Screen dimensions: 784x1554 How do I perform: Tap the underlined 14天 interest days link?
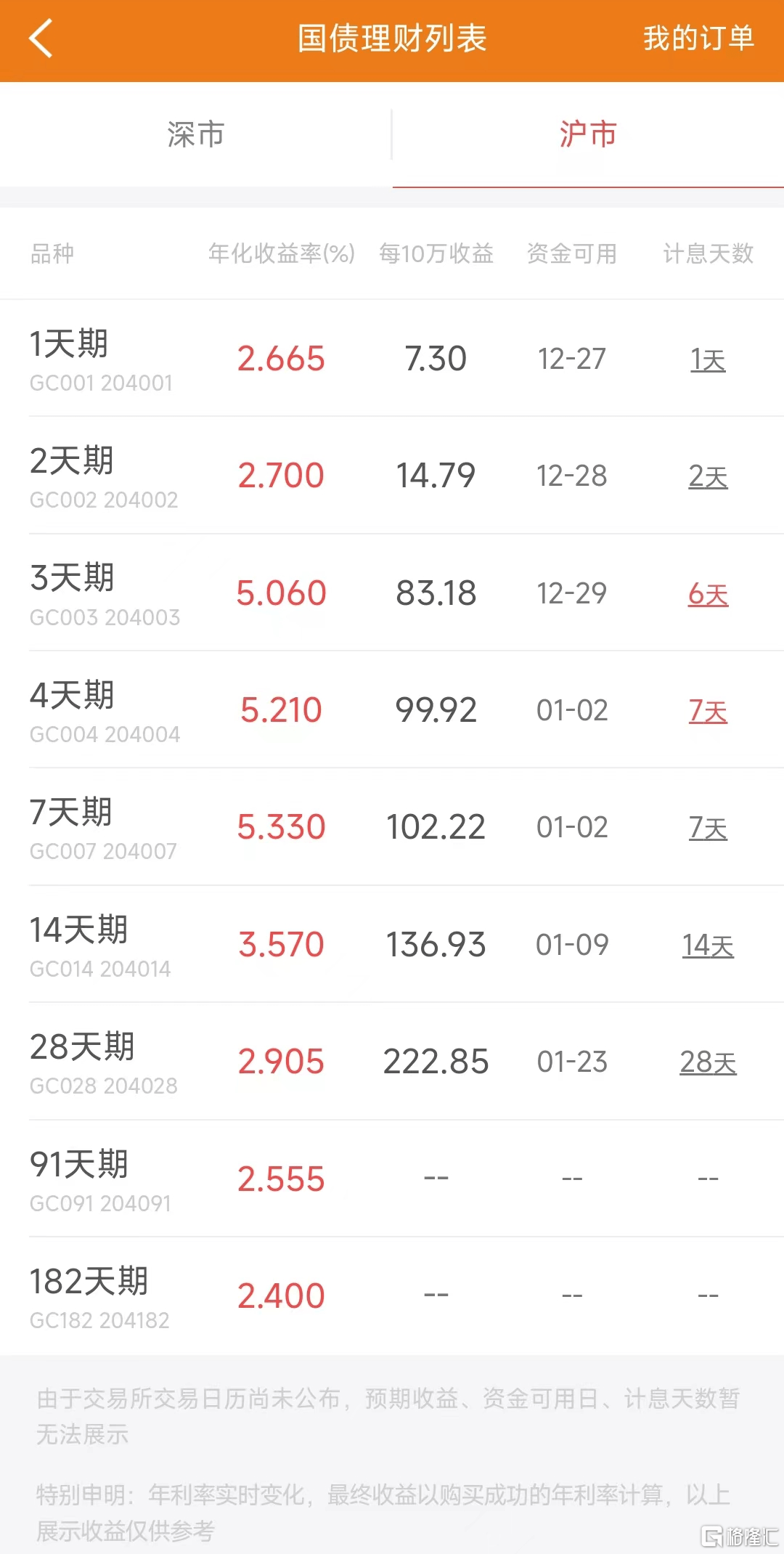pos(708,945)
